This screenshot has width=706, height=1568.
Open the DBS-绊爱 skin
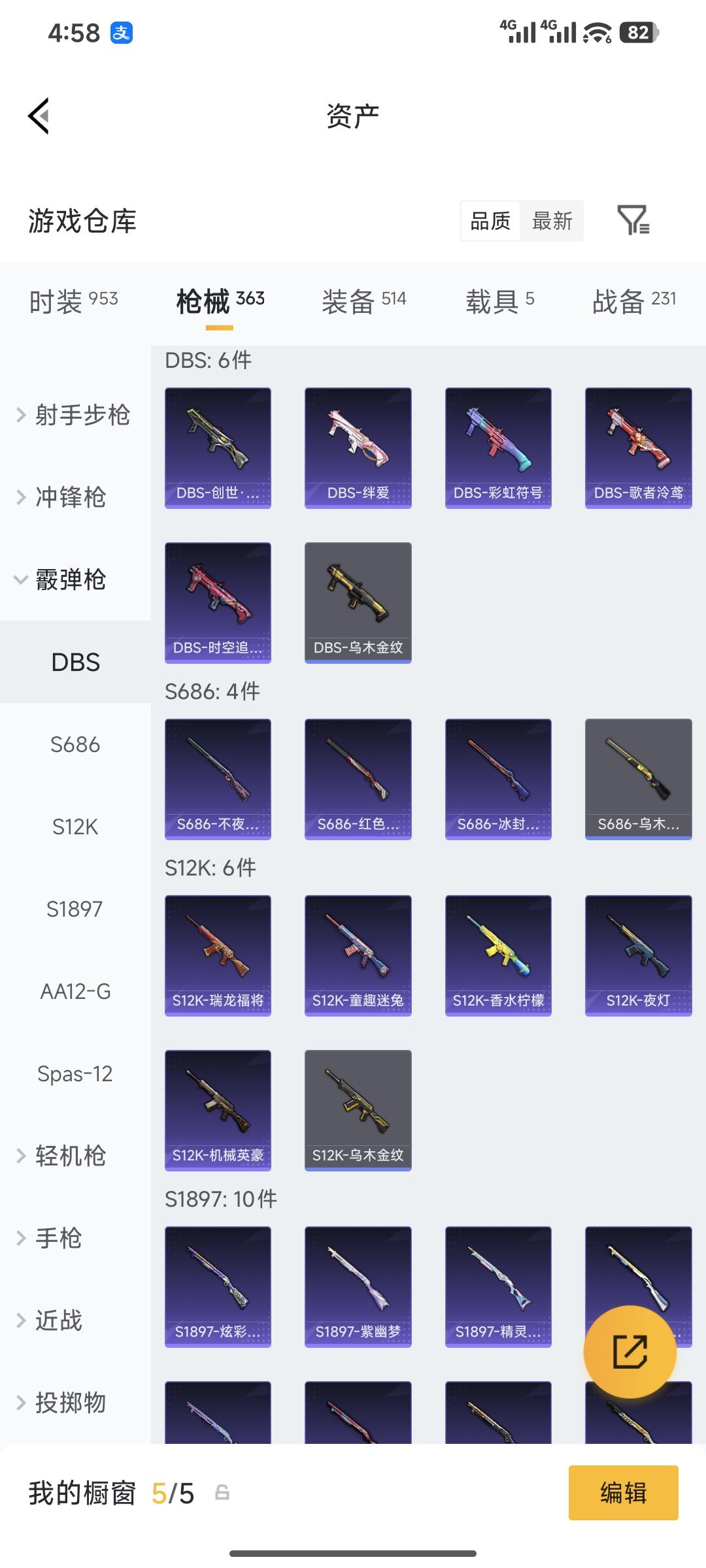358,448
